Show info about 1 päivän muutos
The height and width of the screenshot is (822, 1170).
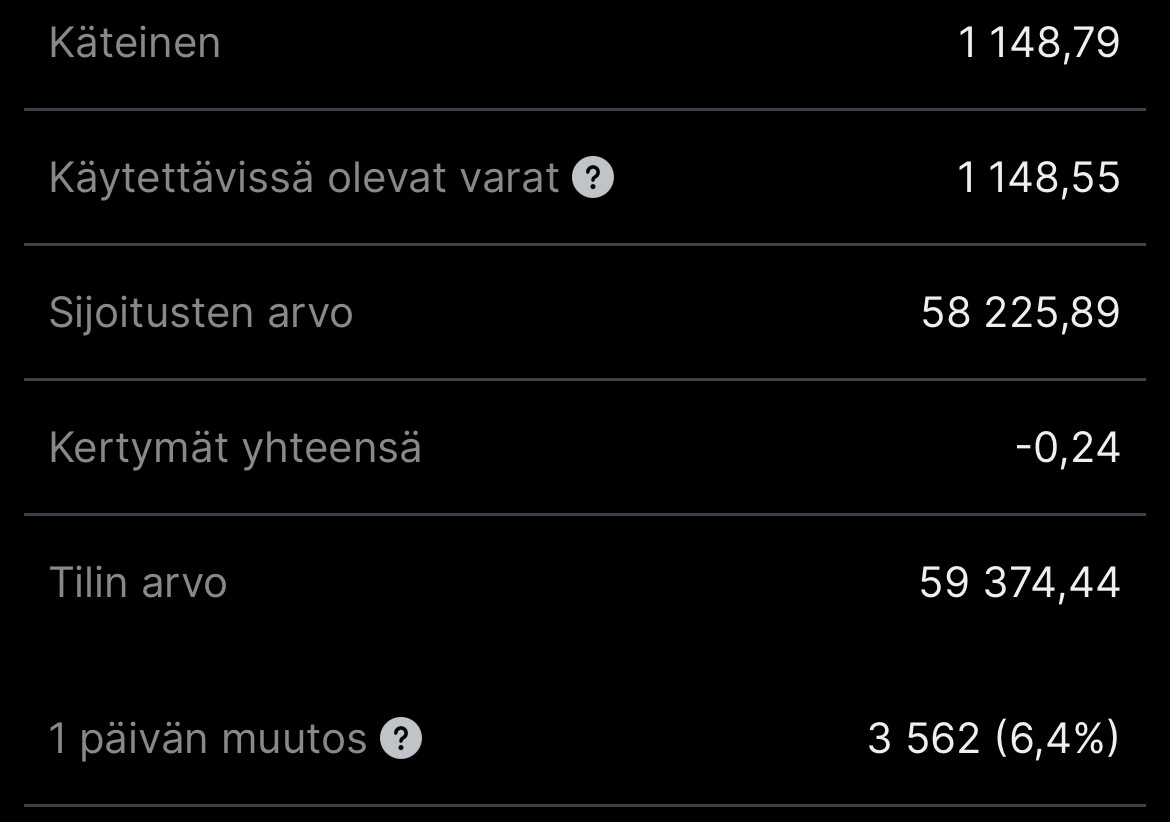(x=401, y=739)
